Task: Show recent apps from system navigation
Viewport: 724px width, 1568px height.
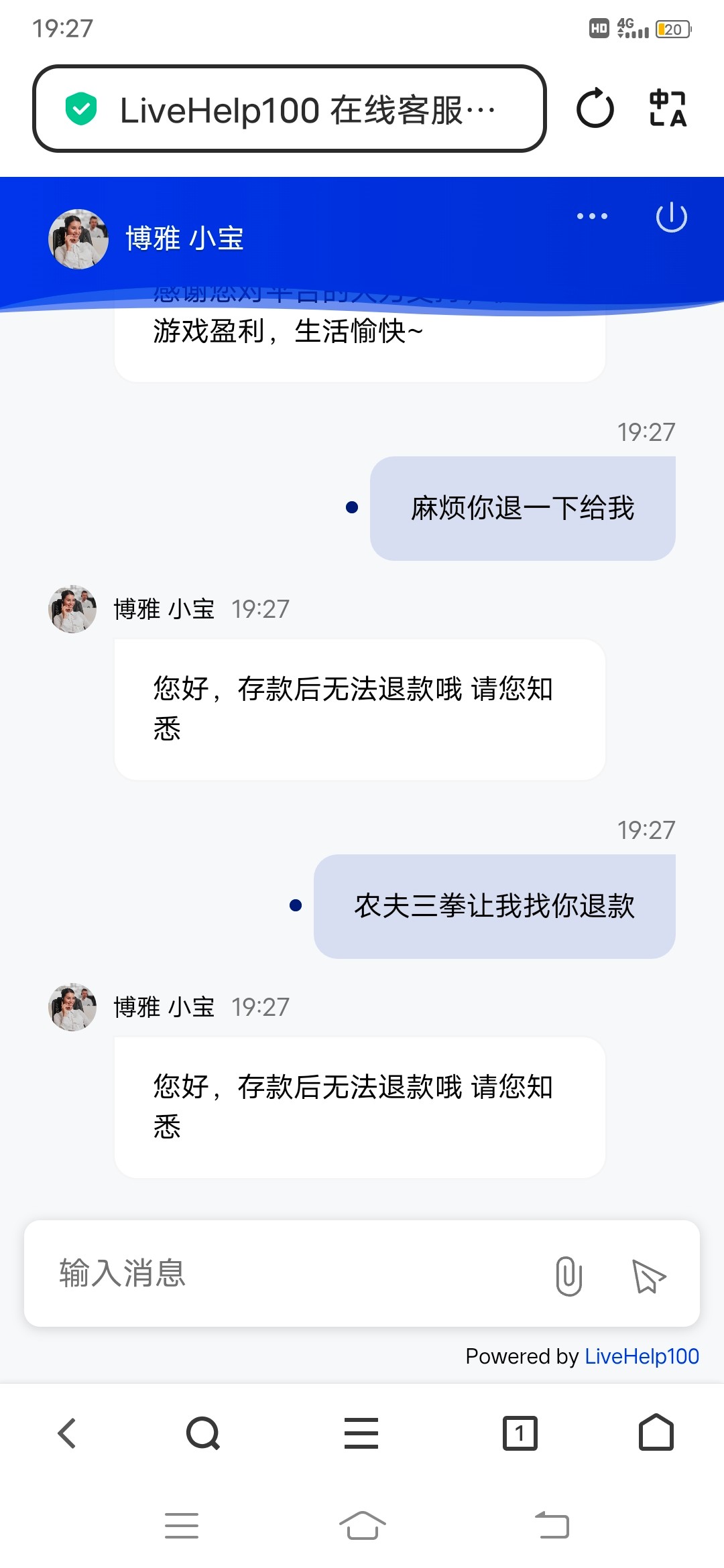Action: coord(181,1526)
